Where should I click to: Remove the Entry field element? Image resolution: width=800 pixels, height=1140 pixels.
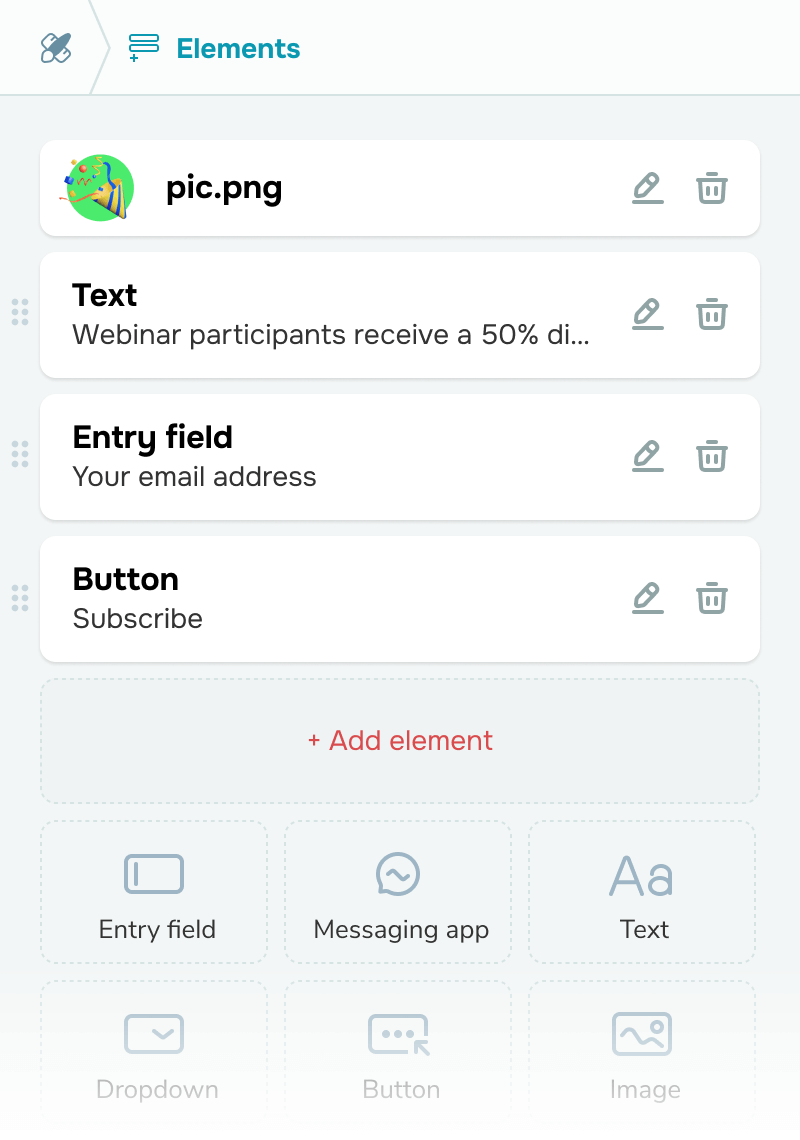click(x=712, y=456)
